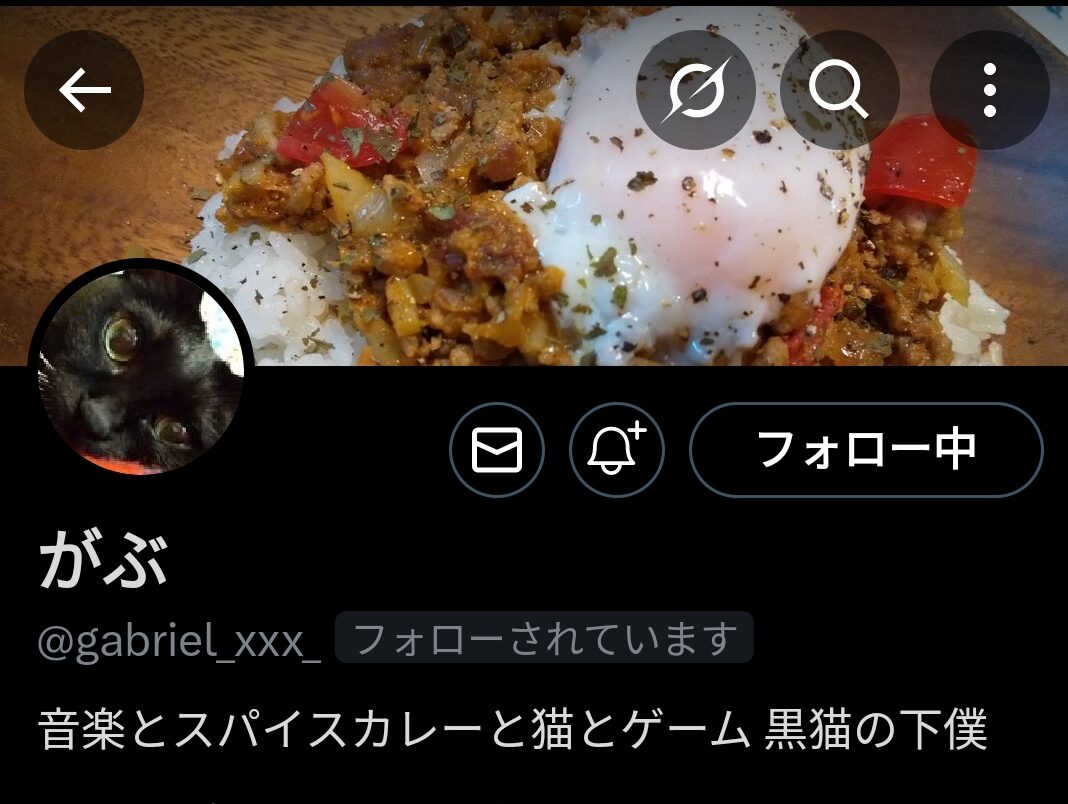The image size is (1068, 804).
Task: Go back using the arrow button
Action: pos(84,90)
